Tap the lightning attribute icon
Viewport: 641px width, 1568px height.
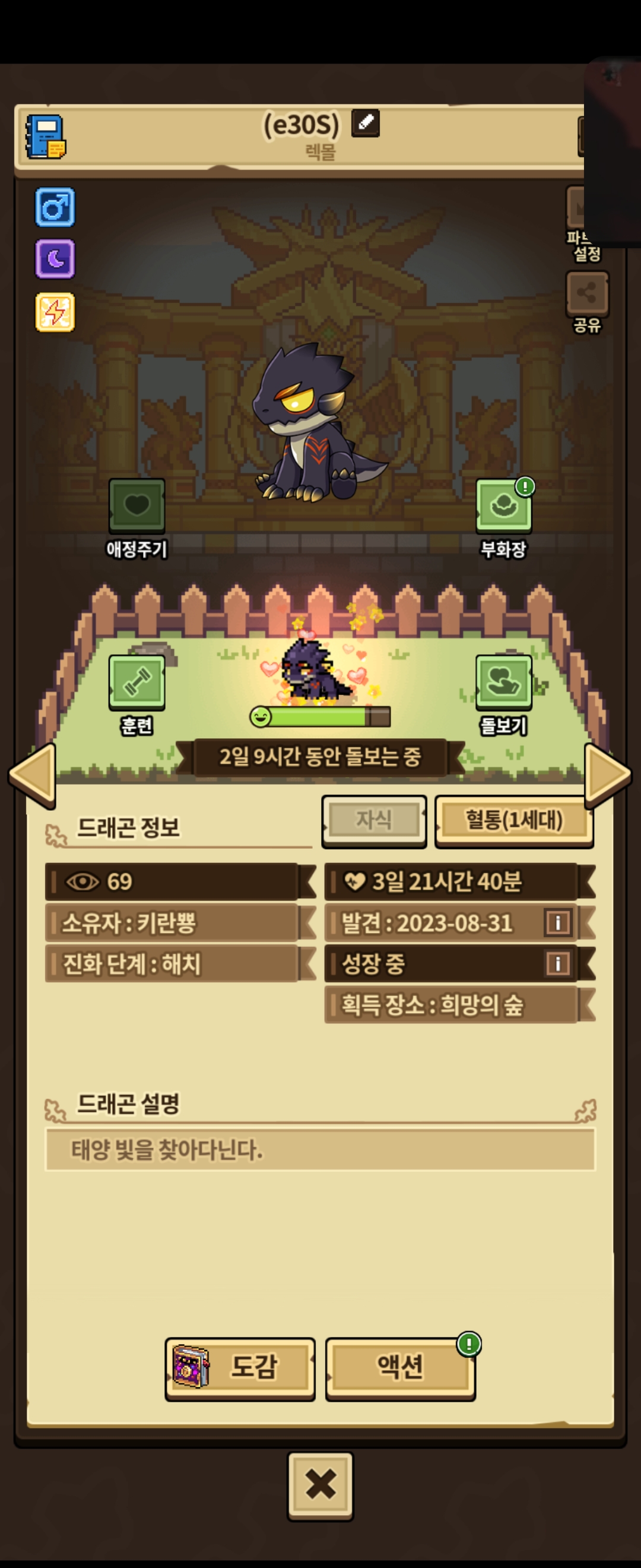tap(55, 312)
